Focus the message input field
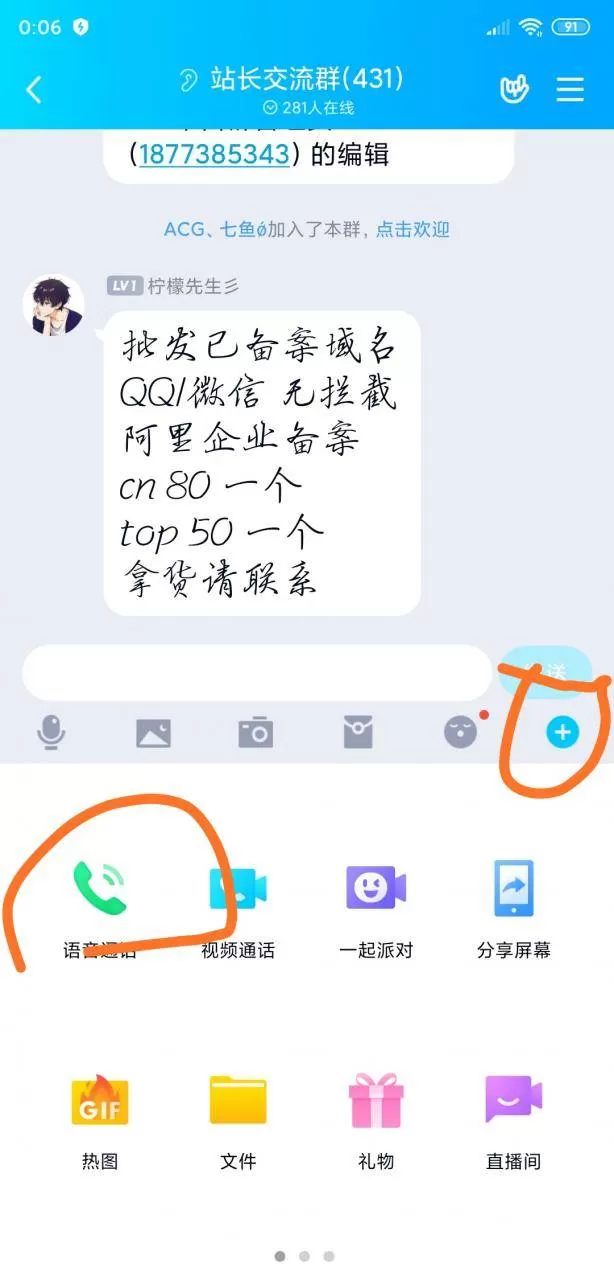This screenshot has width=614, height=1280. (x=257, y=672)
